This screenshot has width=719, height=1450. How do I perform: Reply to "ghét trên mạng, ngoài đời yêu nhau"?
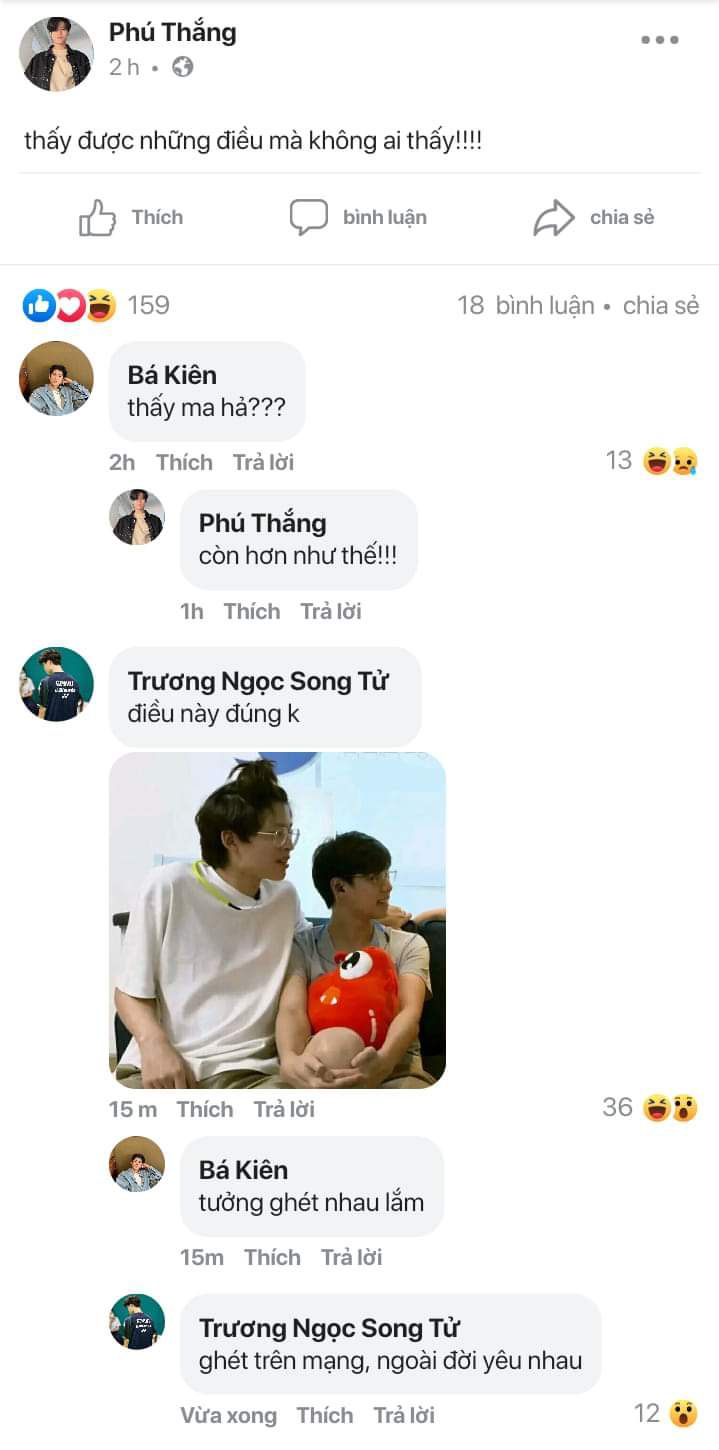(x=403, y=1415)
